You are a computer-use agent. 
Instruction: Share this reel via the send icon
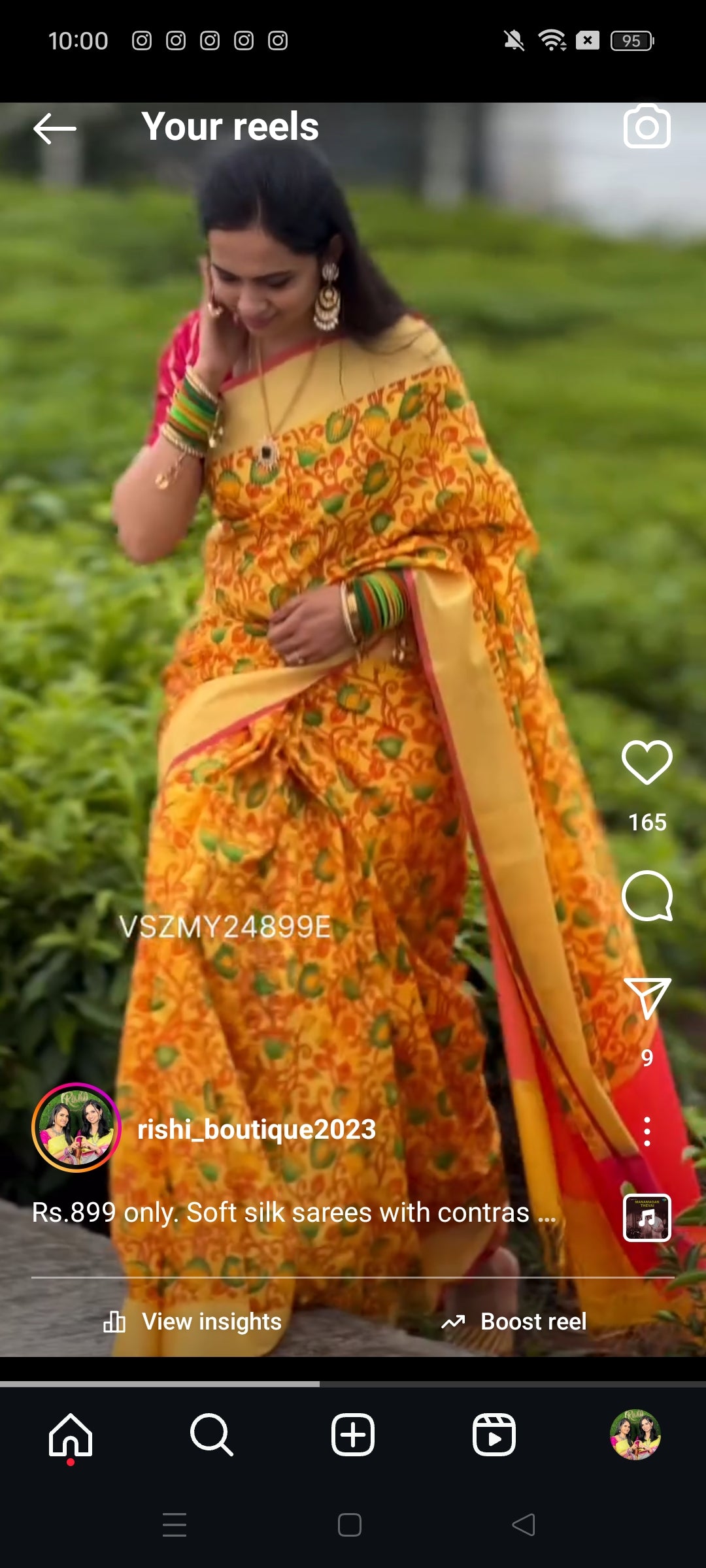(x=647, y=998)
